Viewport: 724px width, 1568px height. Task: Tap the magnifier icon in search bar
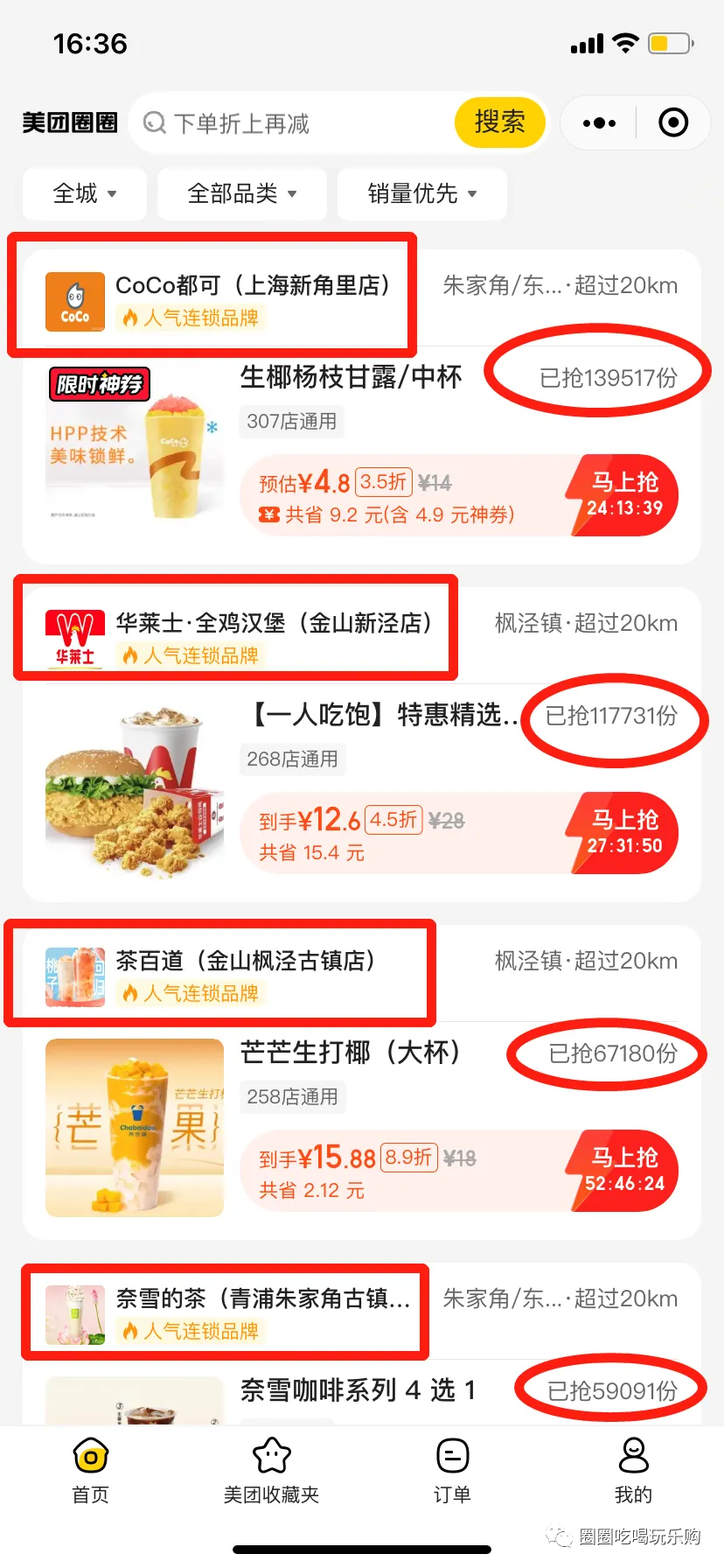pos(155,123)
